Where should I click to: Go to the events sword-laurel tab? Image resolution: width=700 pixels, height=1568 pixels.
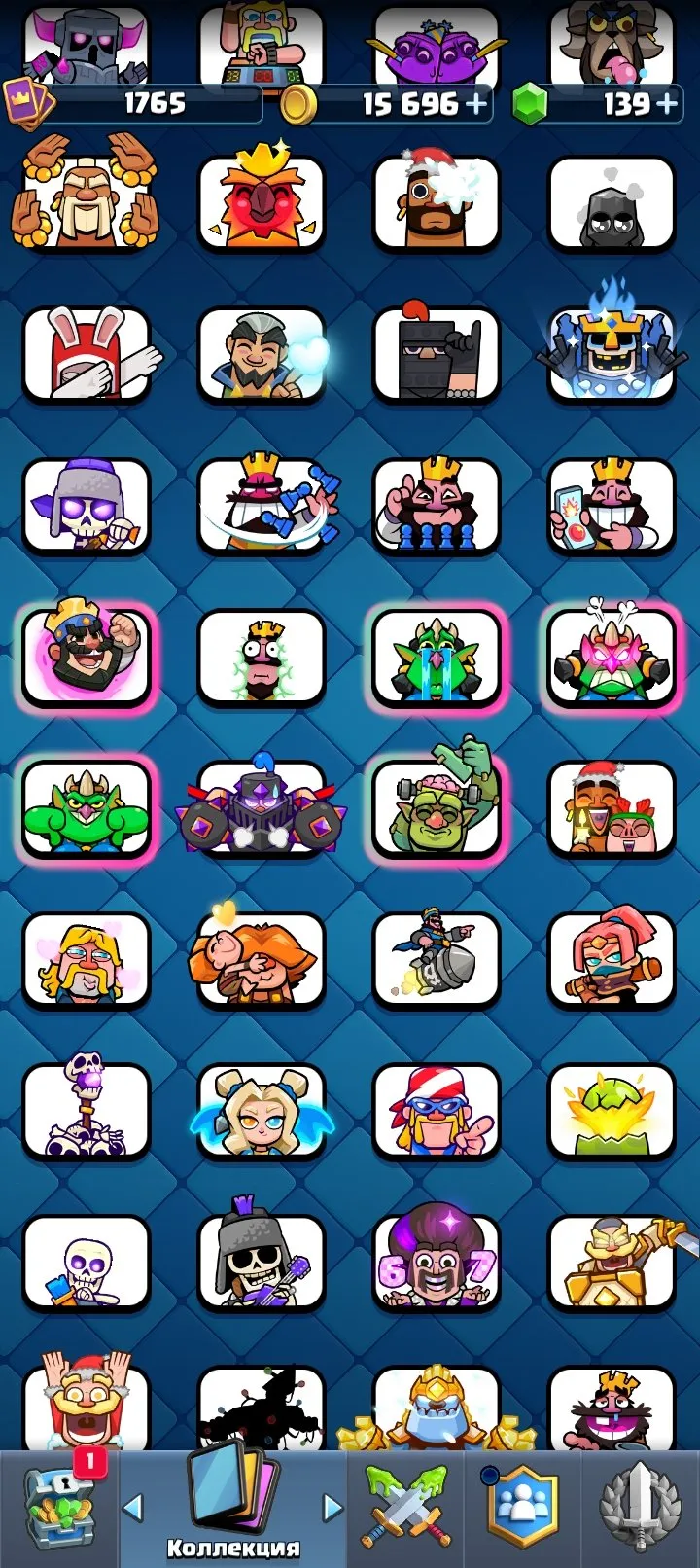pos(640,1508)
